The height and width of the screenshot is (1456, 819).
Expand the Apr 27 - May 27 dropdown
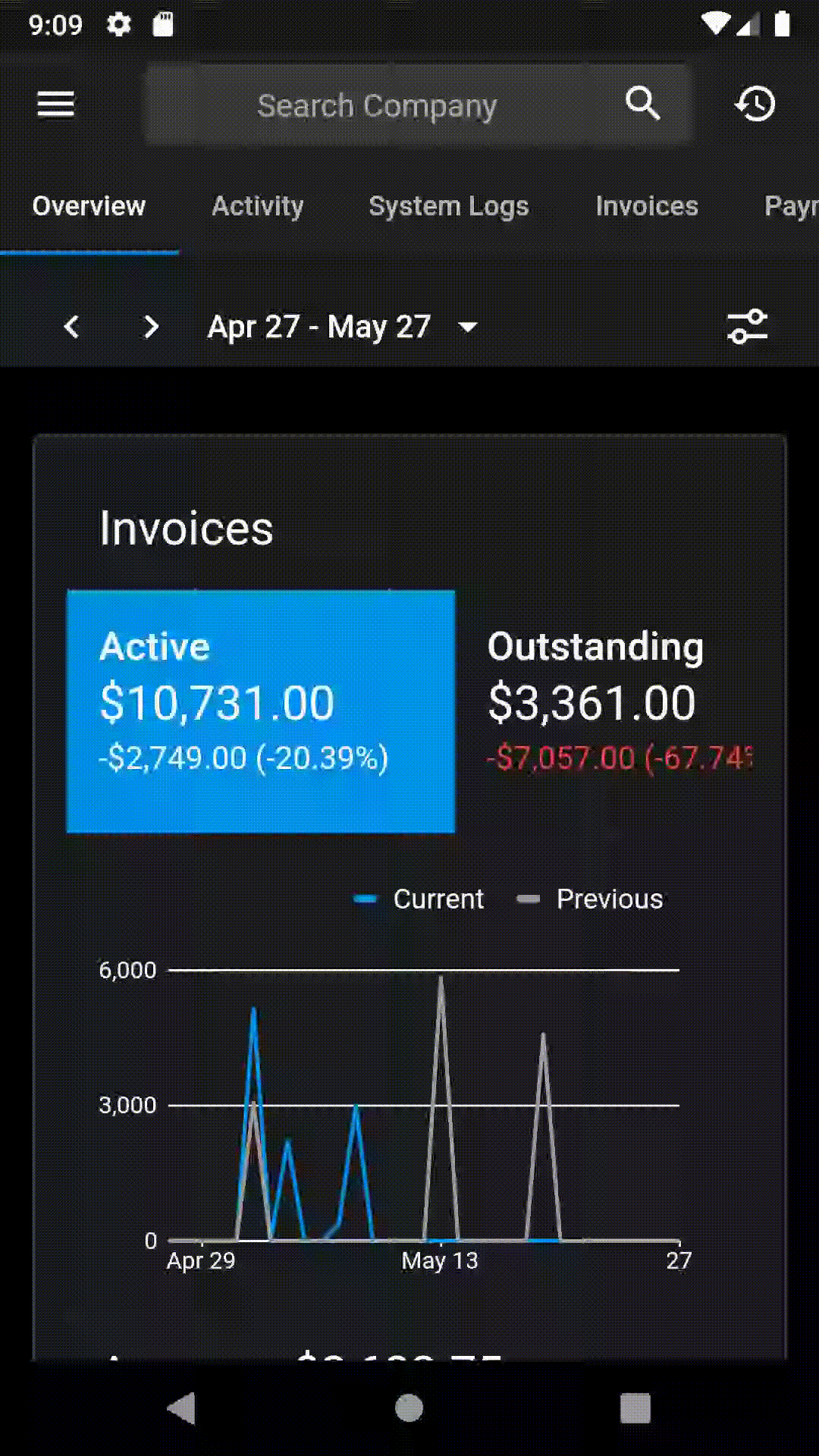[343, 327]
